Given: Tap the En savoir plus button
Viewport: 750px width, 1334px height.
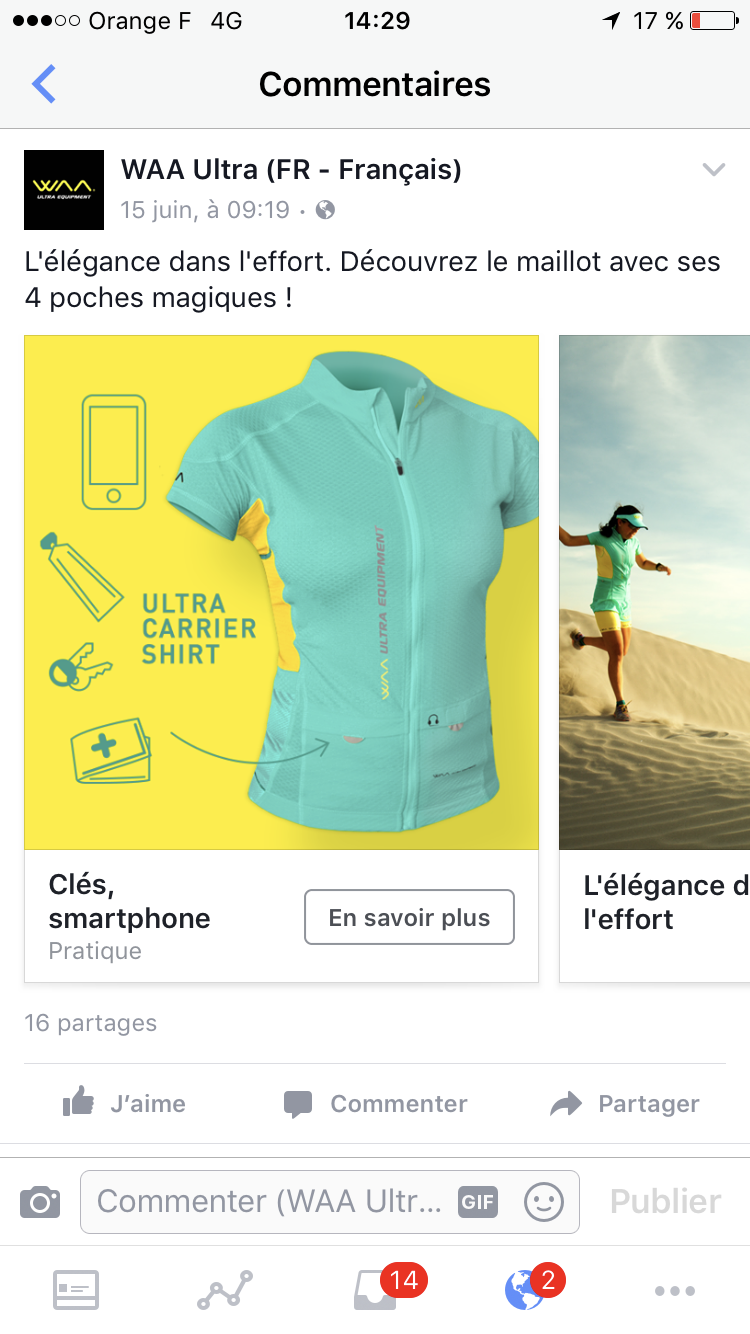Looking at the screenshot, I should (409, 917).
